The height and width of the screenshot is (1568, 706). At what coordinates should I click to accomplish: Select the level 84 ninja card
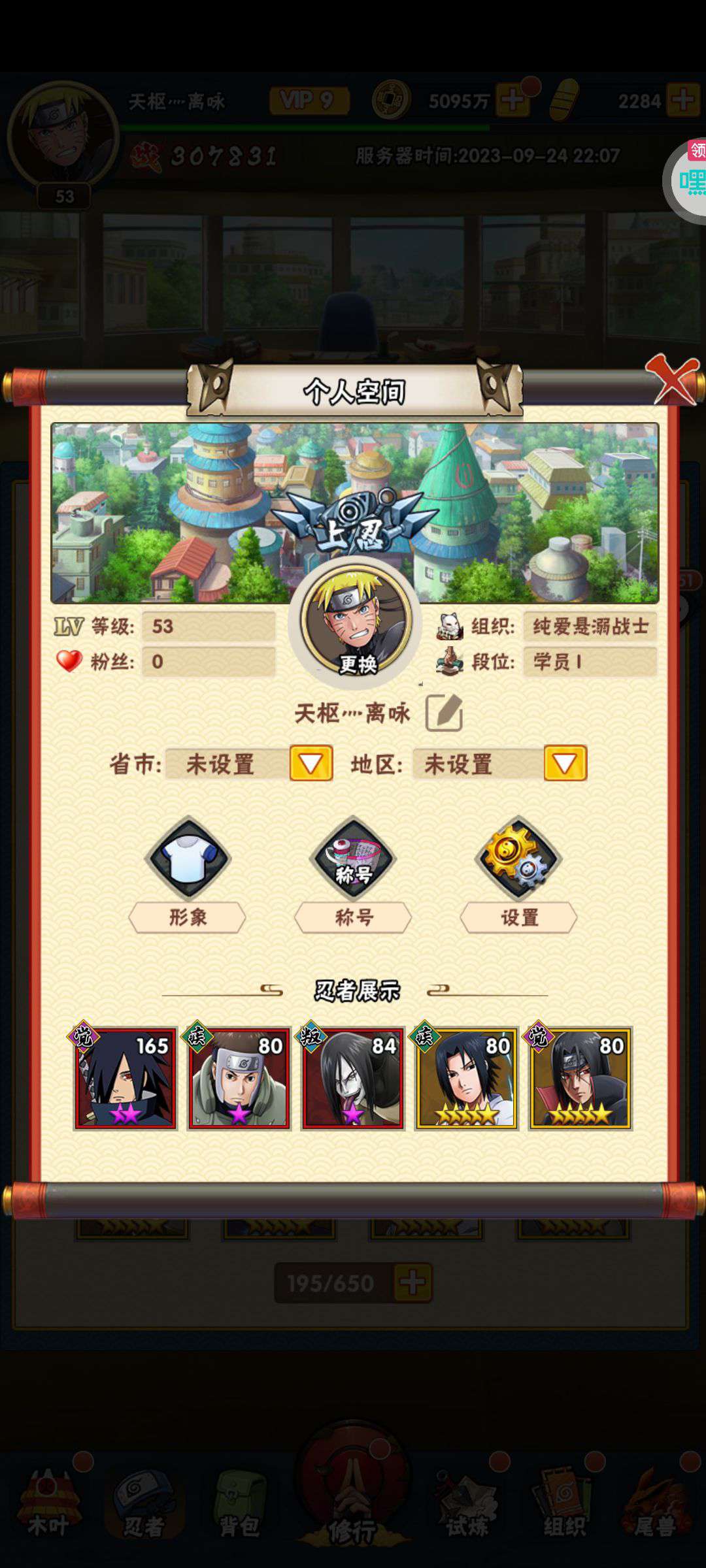pos(352,1078)
